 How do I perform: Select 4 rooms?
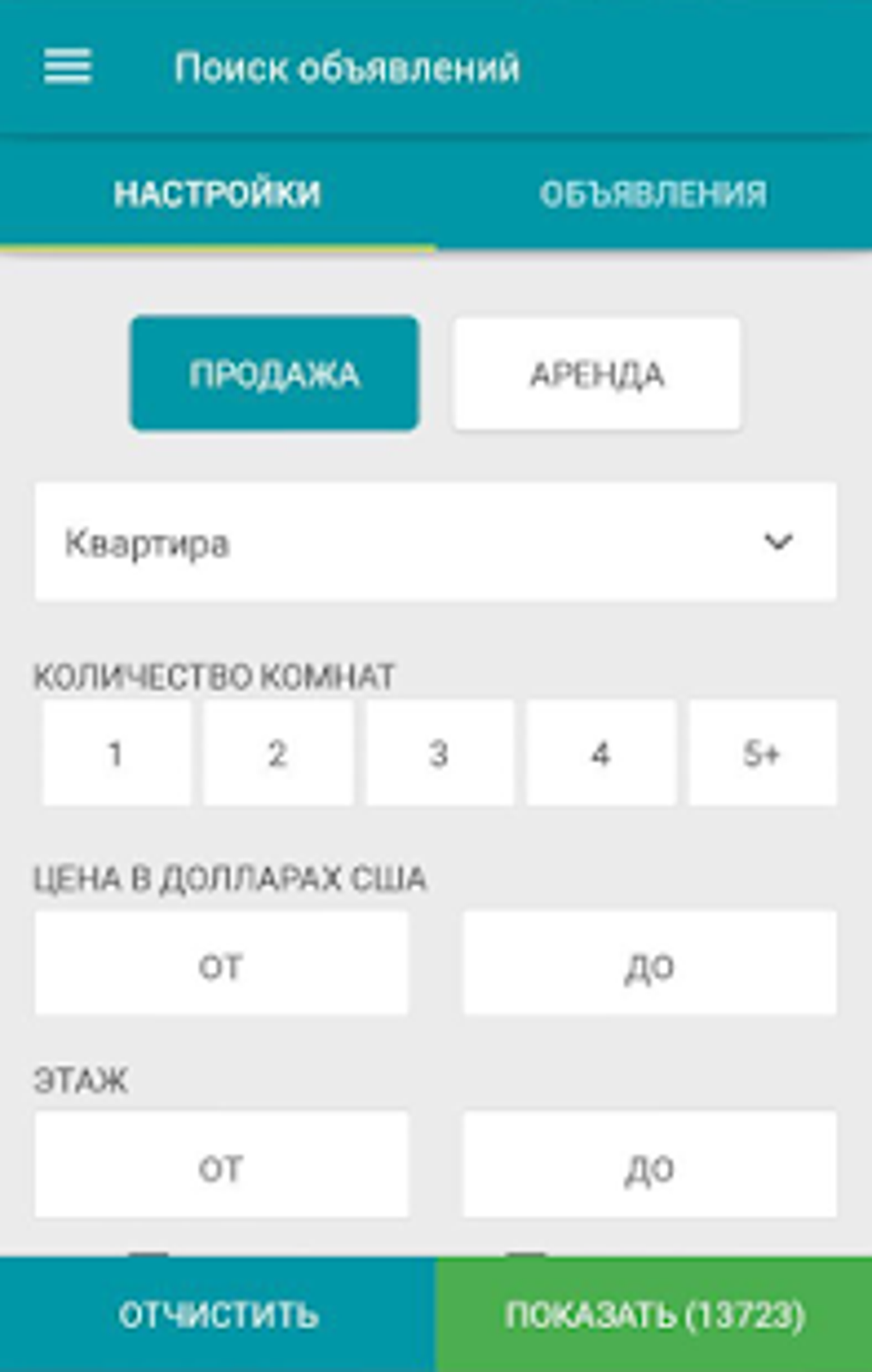601,753
